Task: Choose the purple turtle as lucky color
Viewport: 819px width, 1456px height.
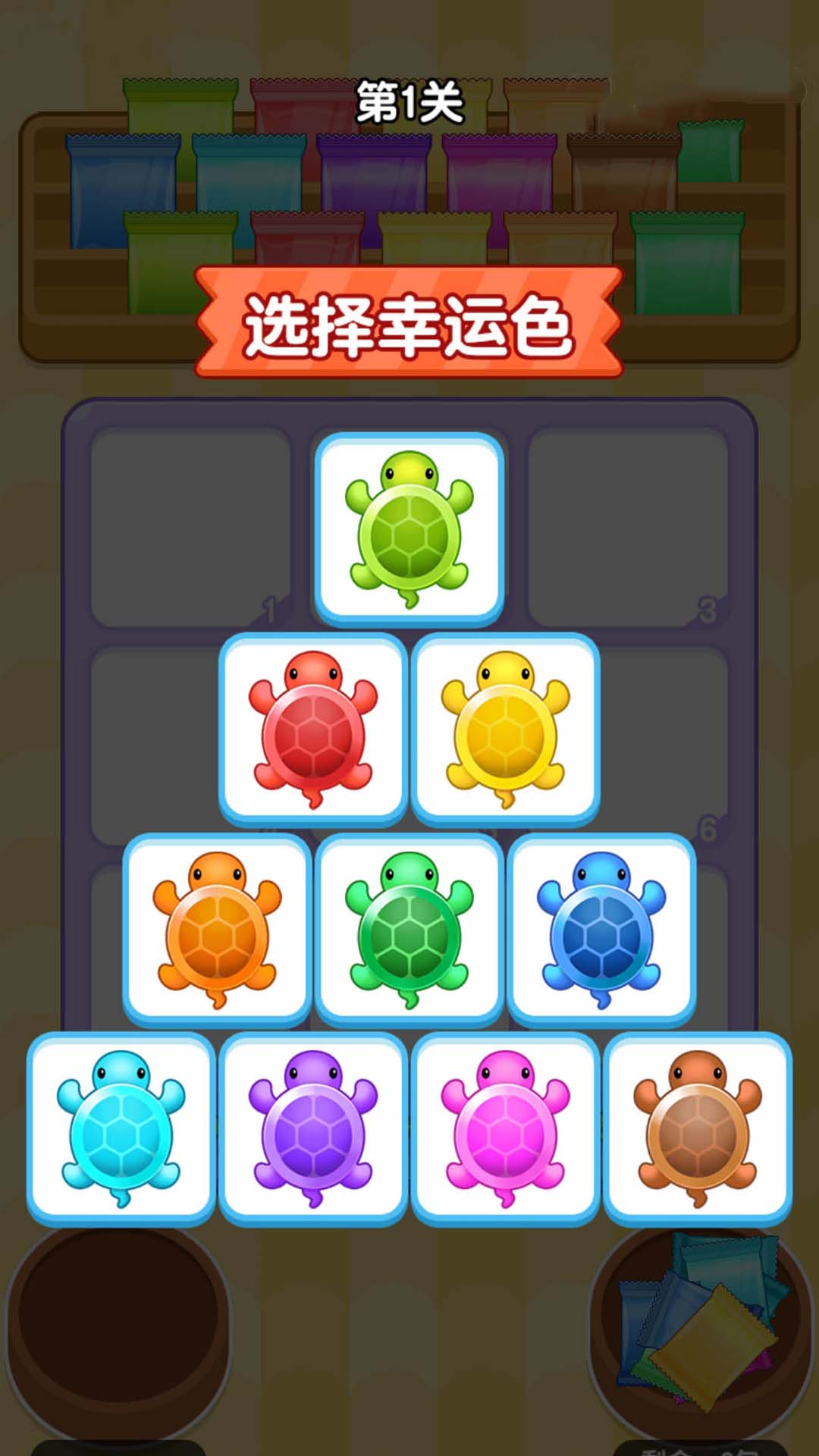Action: pos(313,1128)
